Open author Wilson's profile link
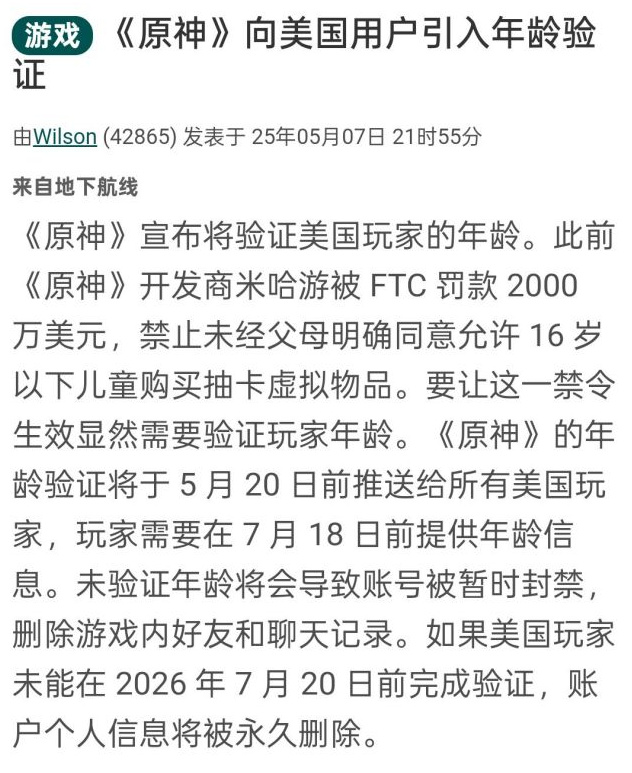The height and width of the screenshot is (773, 632). tap(65, 137)
